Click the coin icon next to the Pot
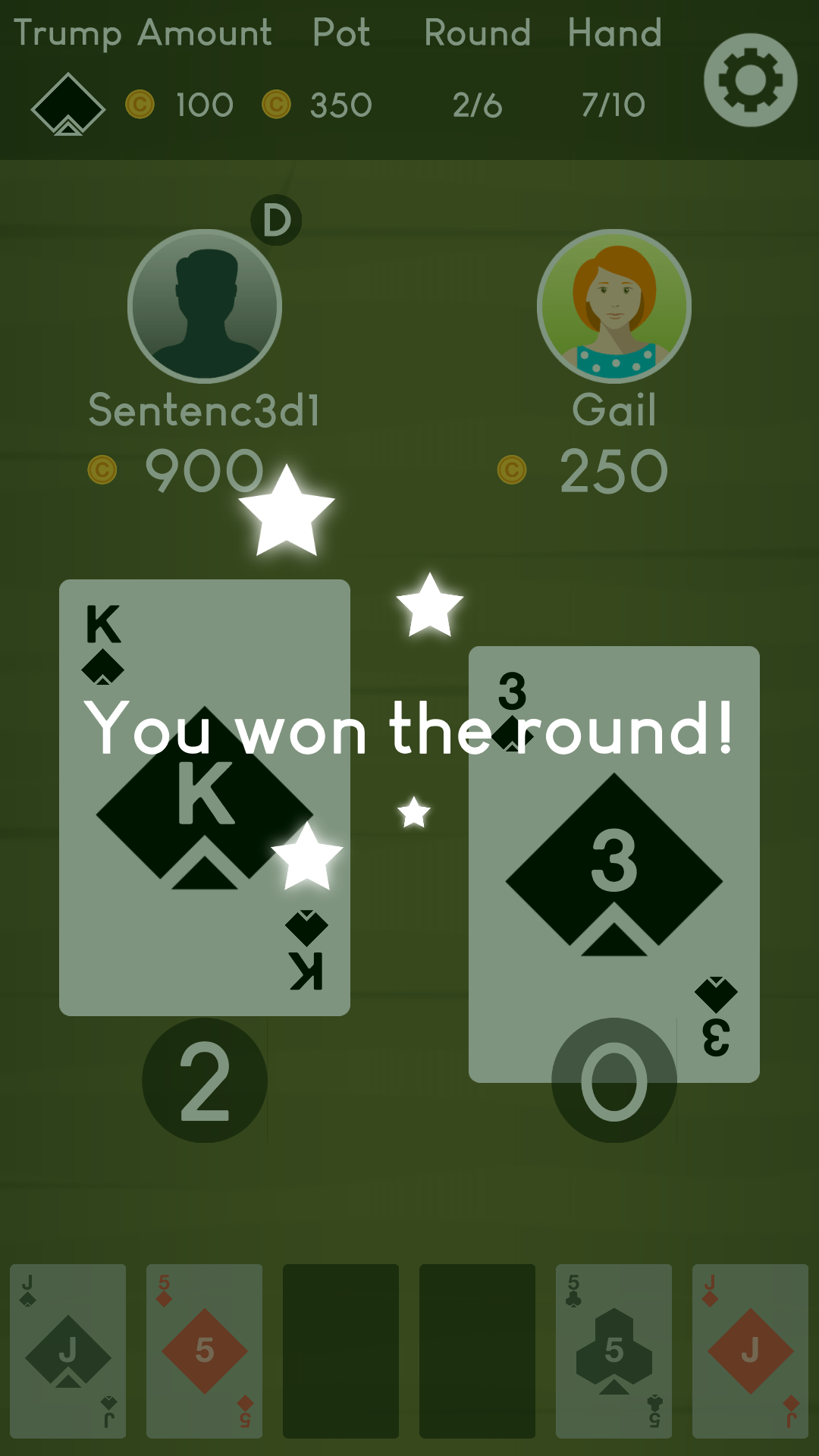 coord(277,104)
